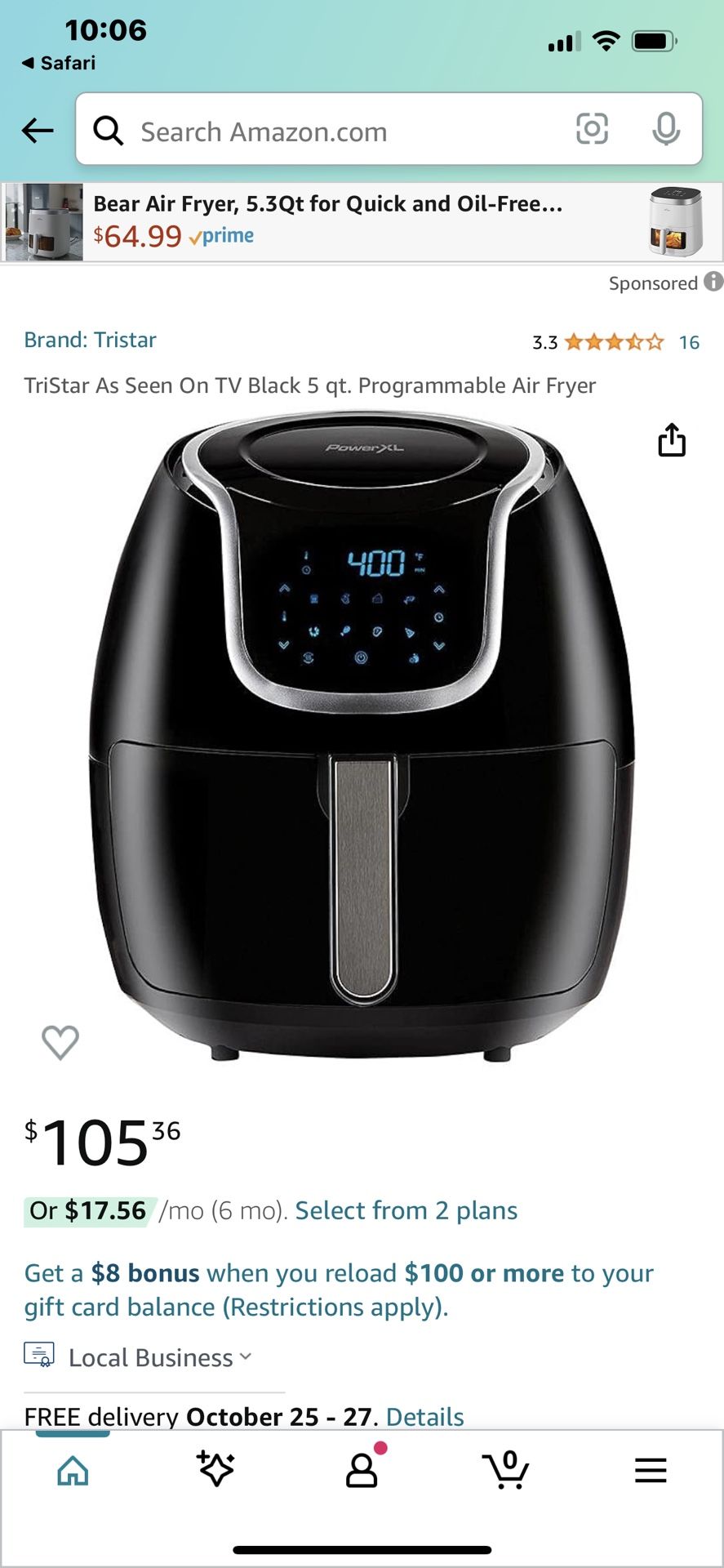Open the shopping cart
Image resolution: width=724 pixels, height=1568 pixels.
pos(506,1470)
